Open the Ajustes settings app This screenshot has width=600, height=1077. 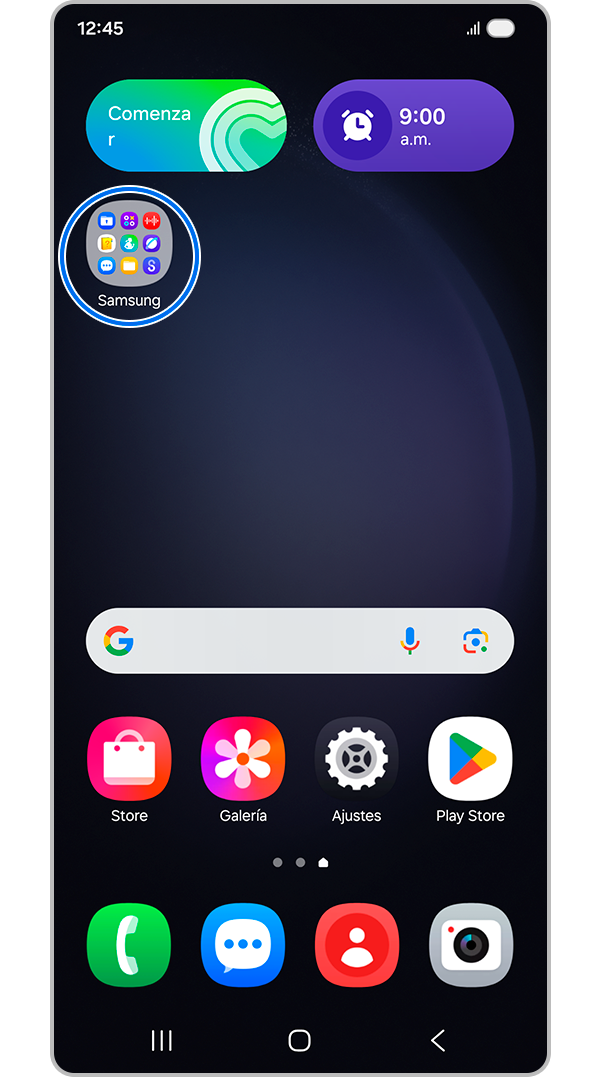(356, 759)
